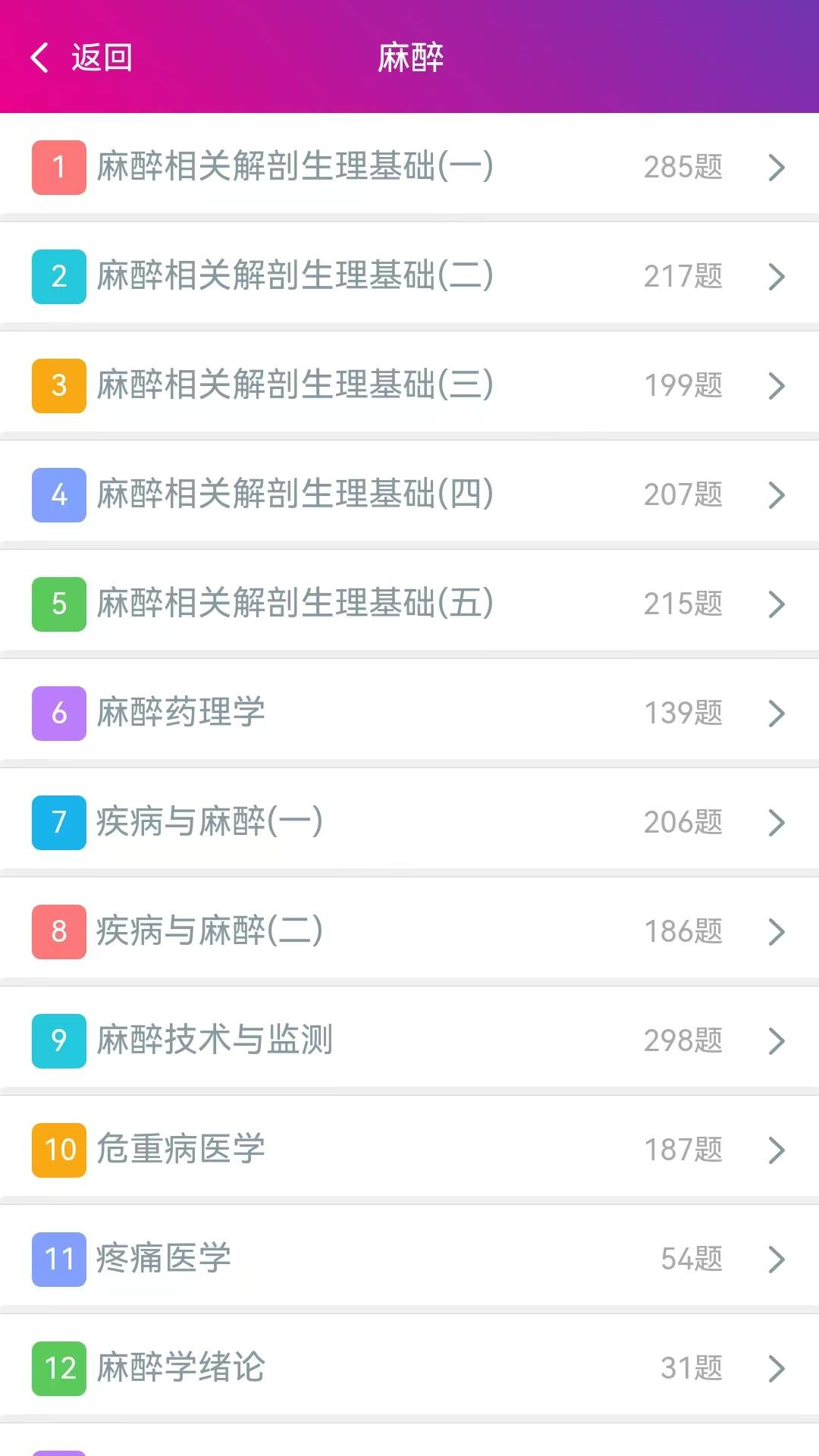Open 麻醉技术与监测 chapter
Viewport: 819px width, 1456px height.
point(409,1040)
